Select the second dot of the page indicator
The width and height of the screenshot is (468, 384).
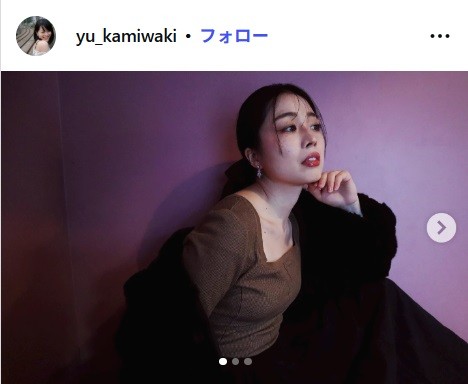click(235, 361)
